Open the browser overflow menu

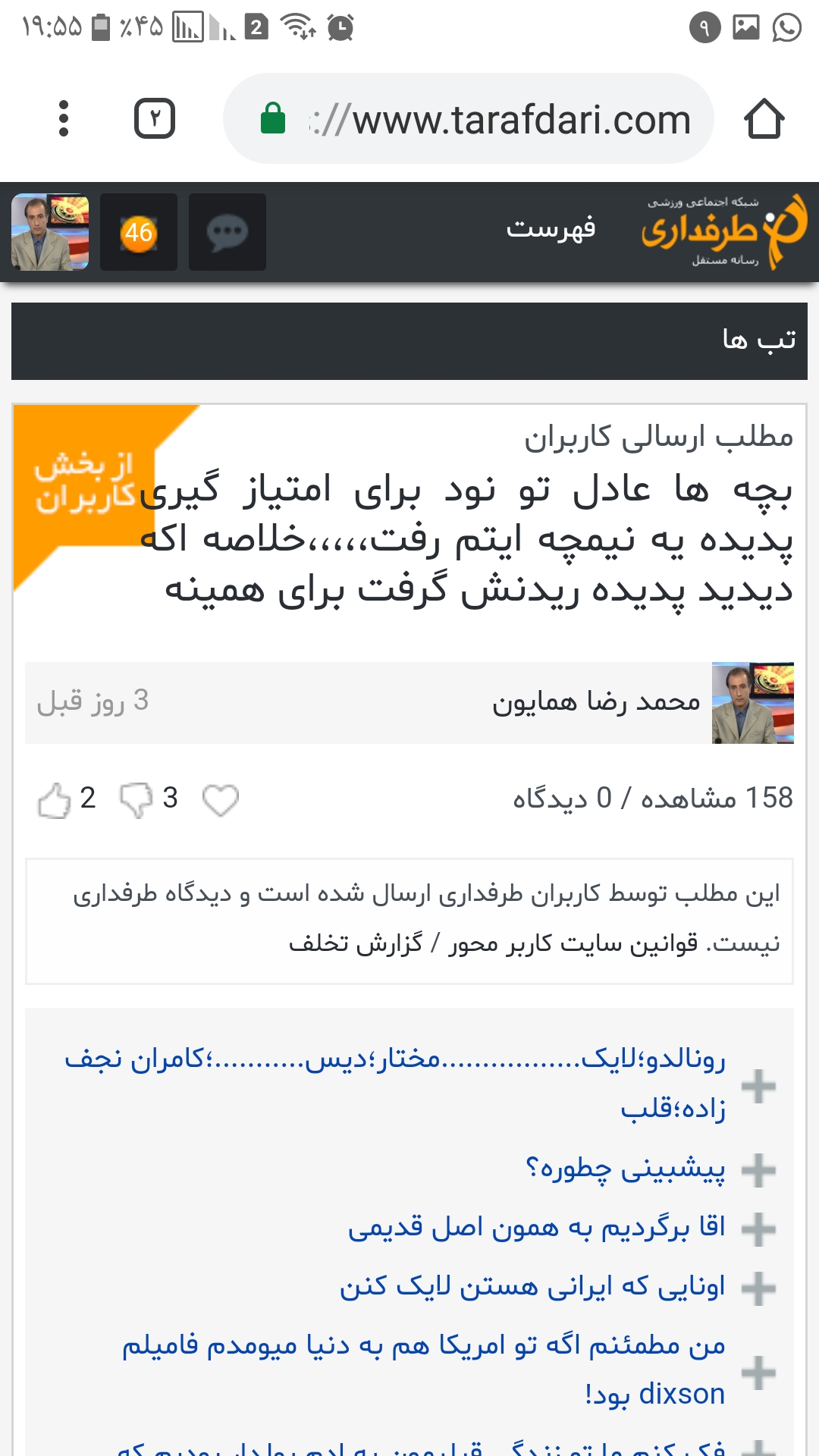coord(64,119)
